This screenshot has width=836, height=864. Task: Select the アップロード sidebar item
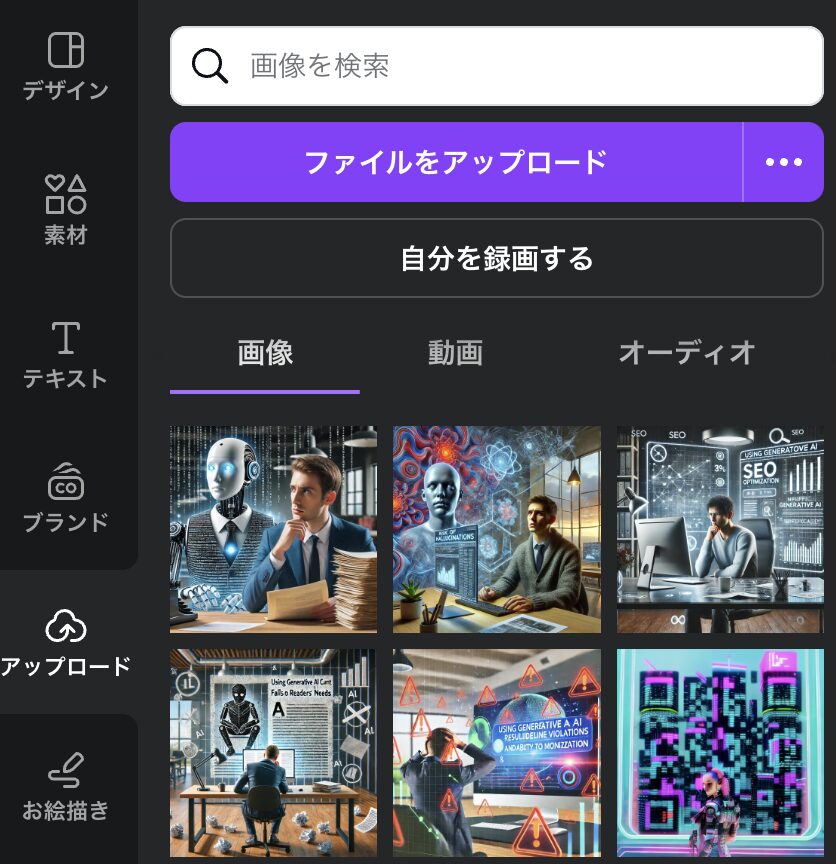pyautogui.click(x=66, y=642)
